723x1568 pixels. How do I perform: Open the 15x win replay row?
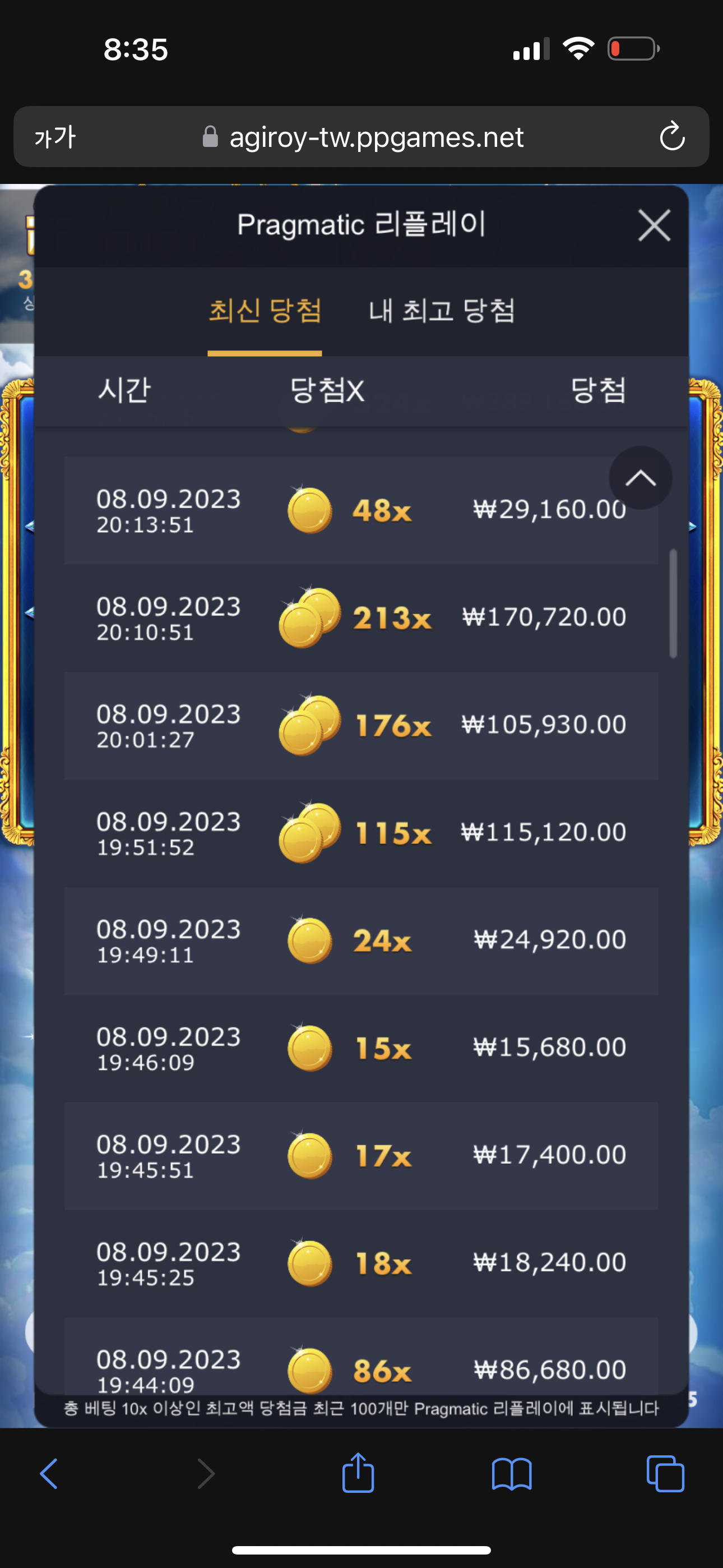[x=361, y=1048]
